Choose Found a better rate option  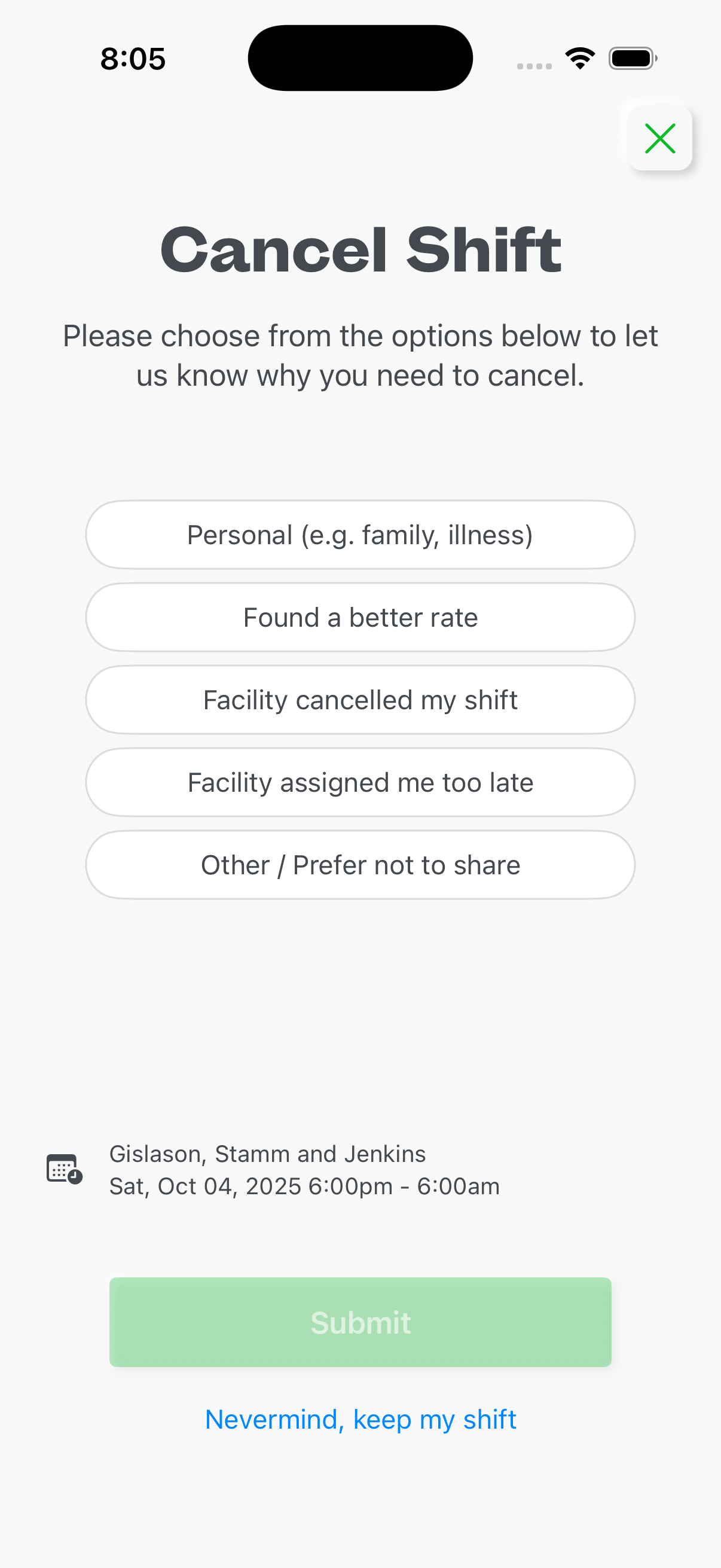pyautogui.click(x=360, y=617)
